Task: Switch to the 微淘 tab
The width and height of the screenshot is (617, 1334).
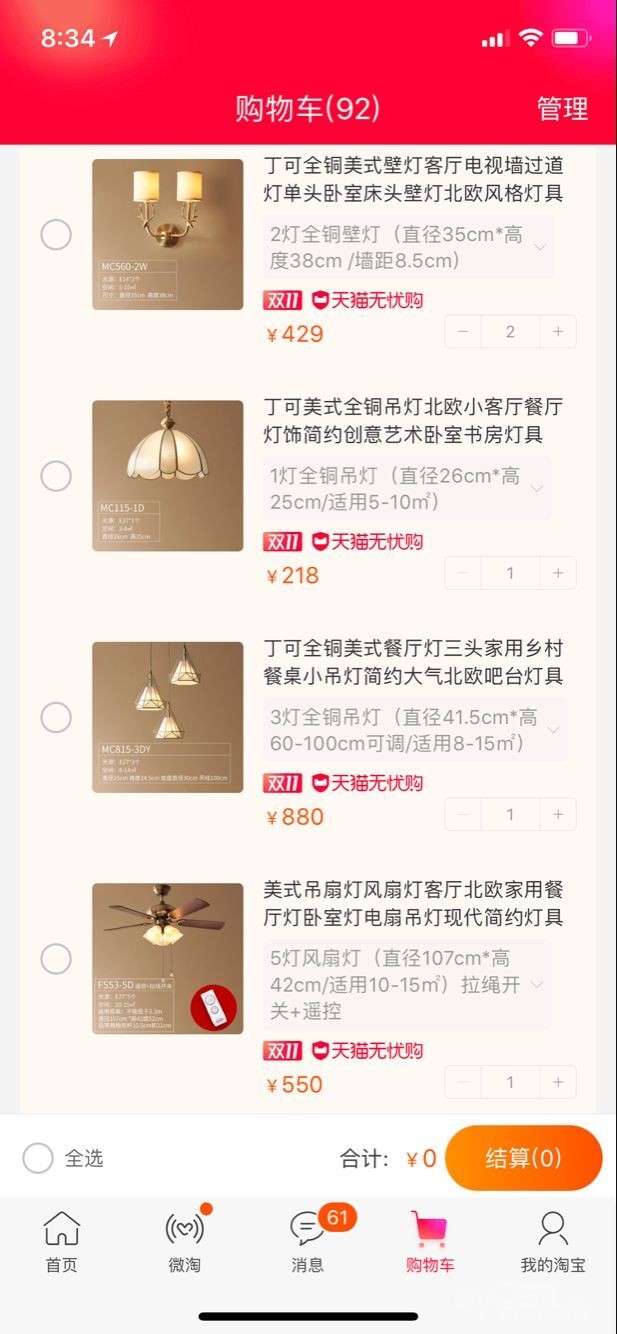Action: [184, 1242]
